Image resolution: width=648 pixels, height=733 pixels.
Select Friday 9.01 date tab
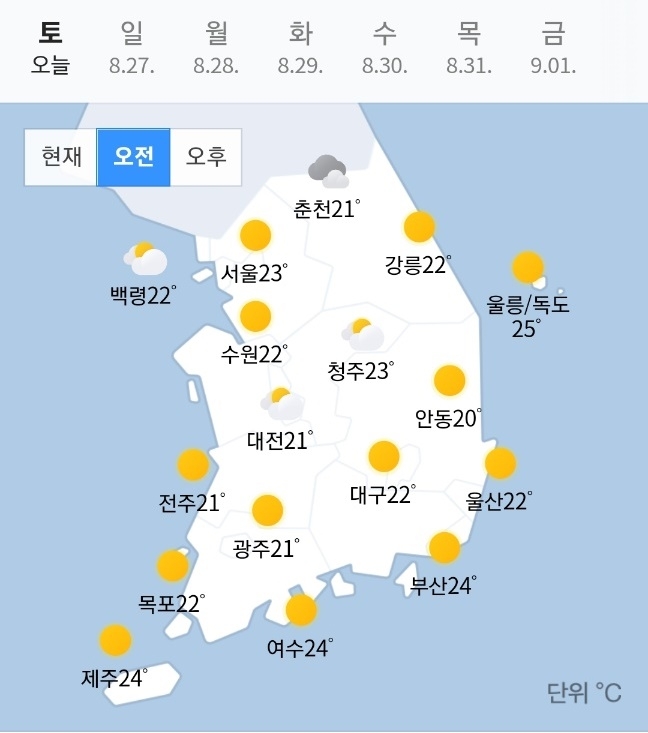click(x=553, y=50)
